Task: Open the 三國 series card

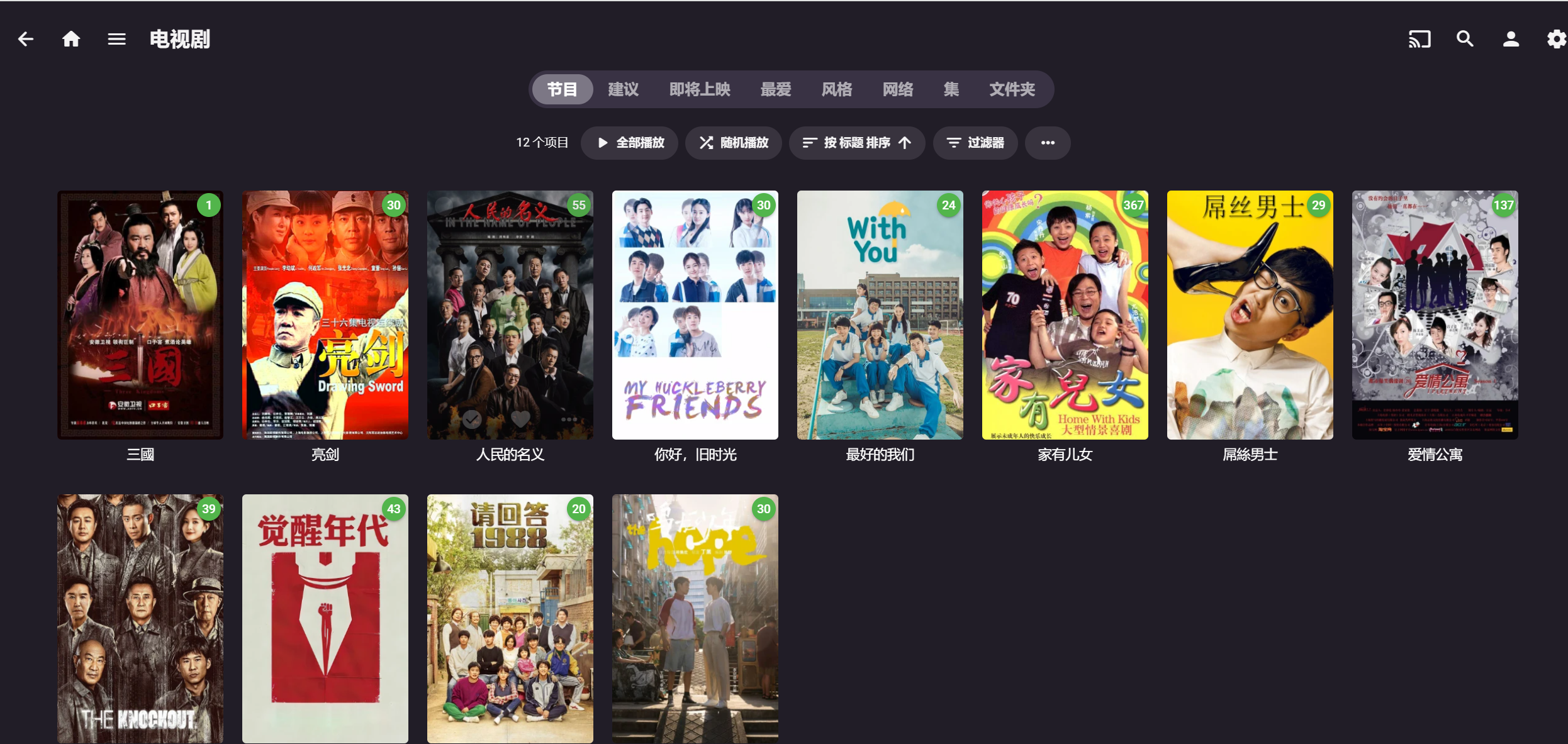Action: [140, 314]
